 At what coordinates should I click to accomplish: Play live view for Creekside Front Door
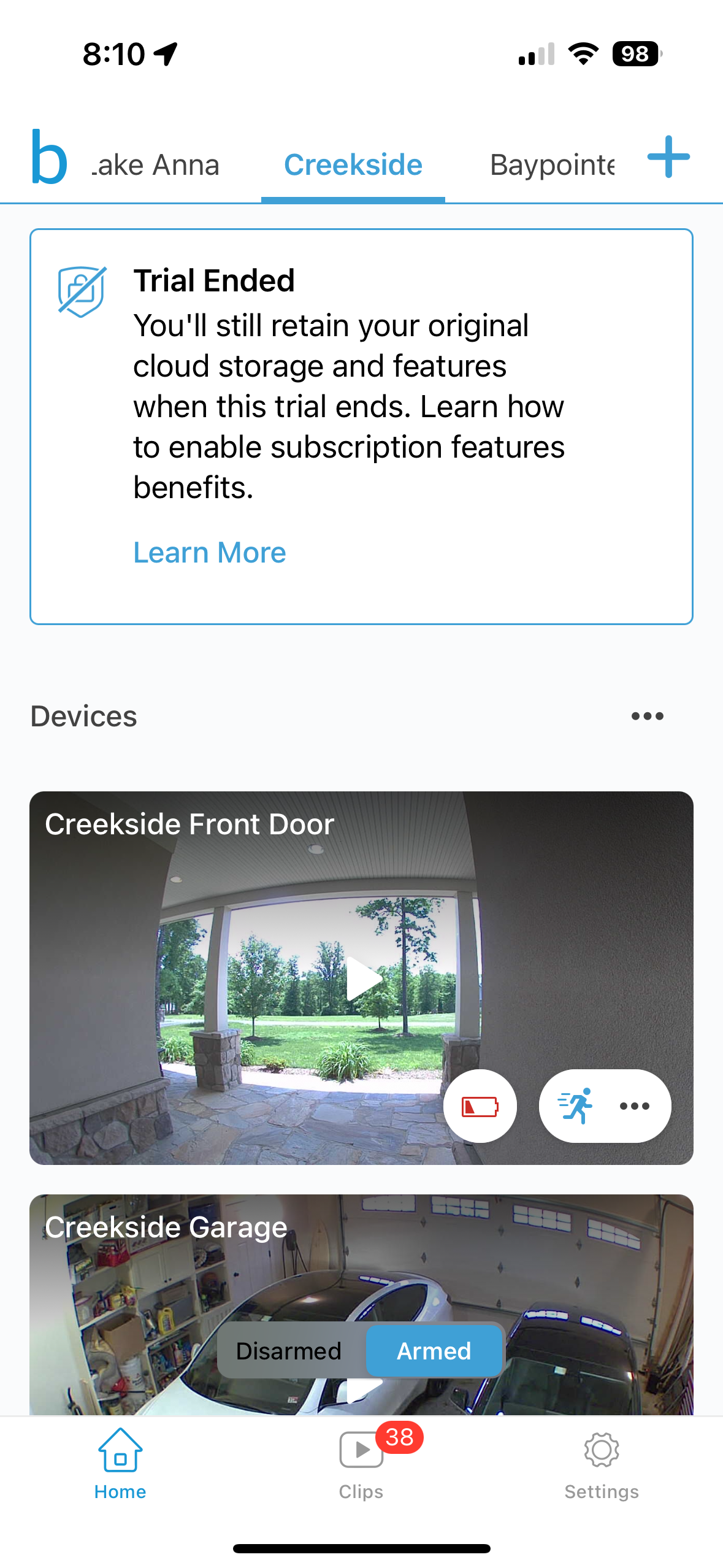(362, 978)
